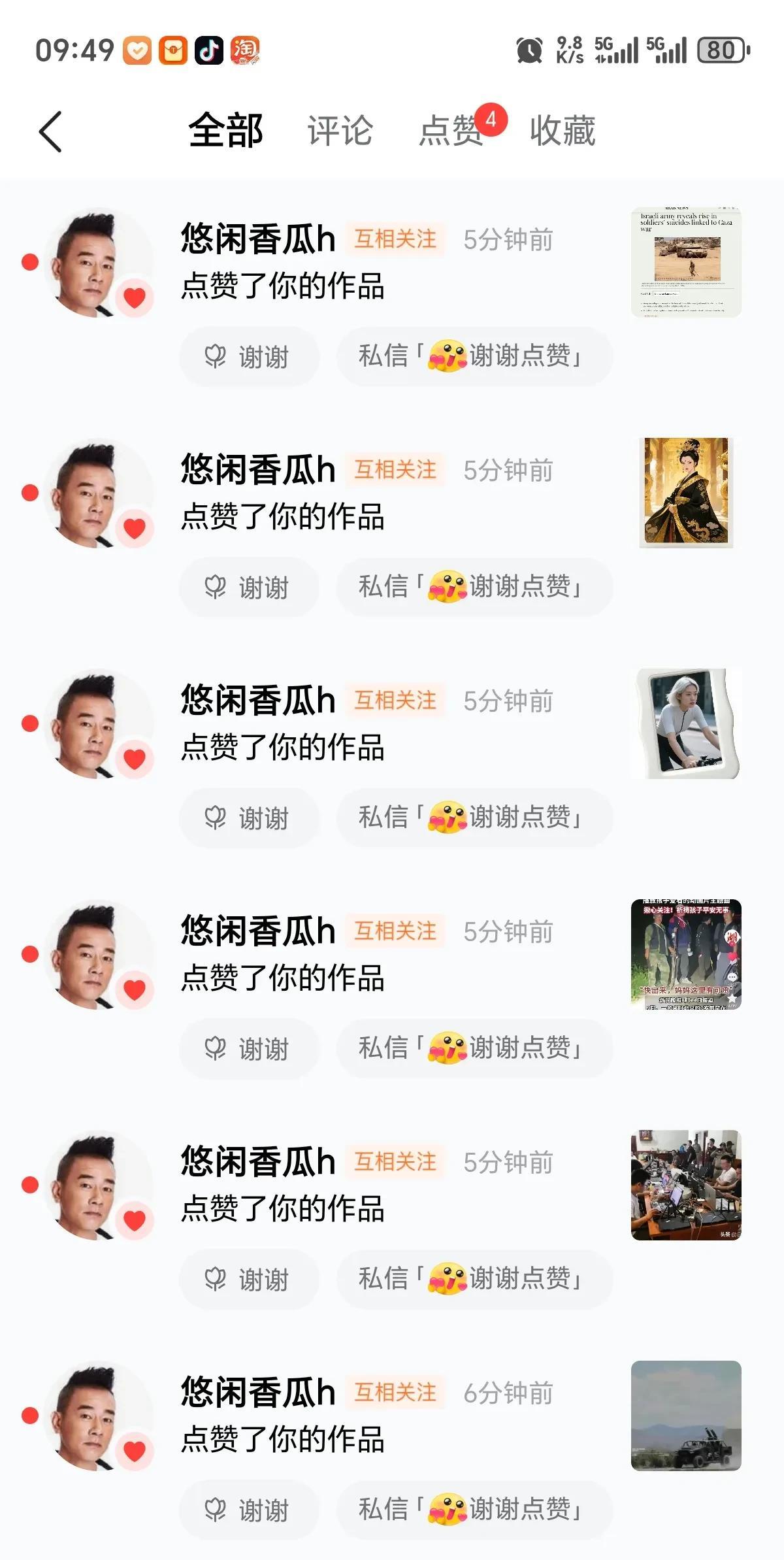Open the ancient-costume woman artwork thumbnail
Screen dimensions: 784x1560
point(686,492)
